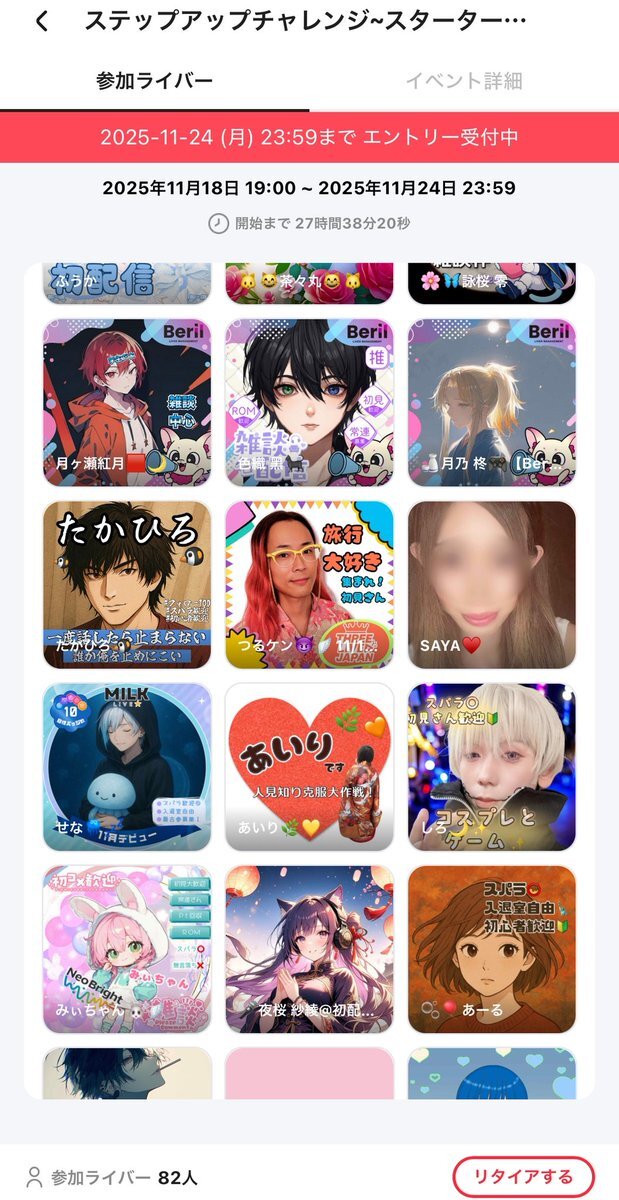Select the 参加ライバー tab
Image resolution: width=619 pixels, height=1200 pixels.
point(154,81)
